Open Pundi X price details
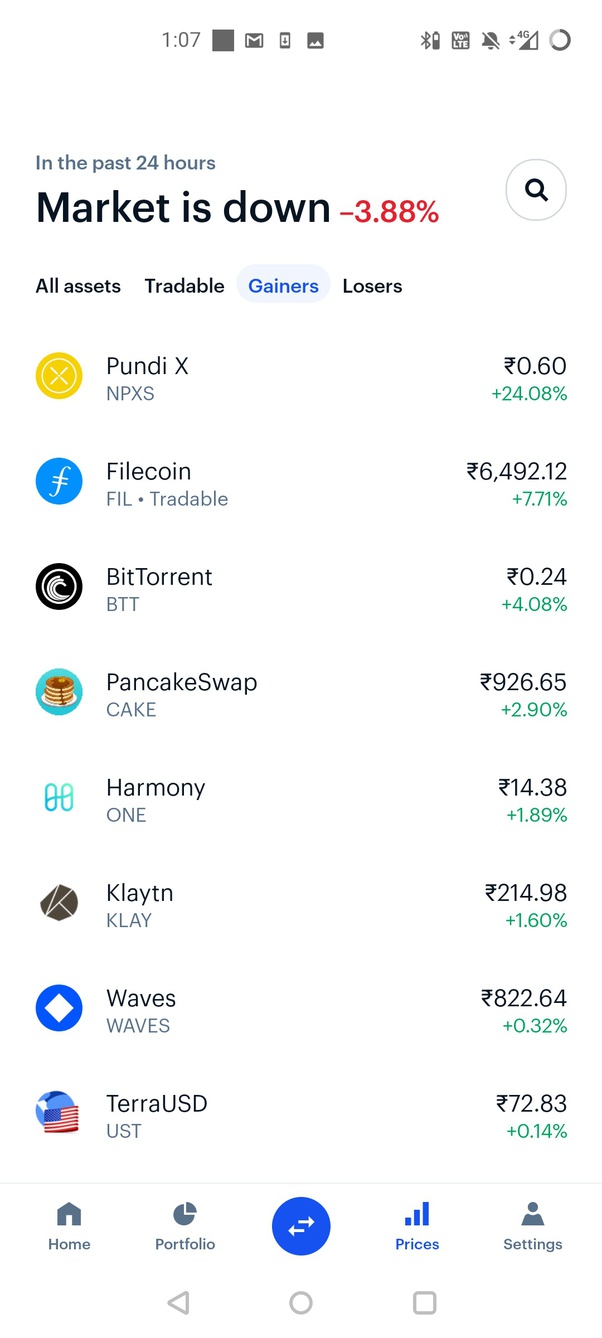The width and height of the screenshot is (602, 1338). (x=300, y=379)
